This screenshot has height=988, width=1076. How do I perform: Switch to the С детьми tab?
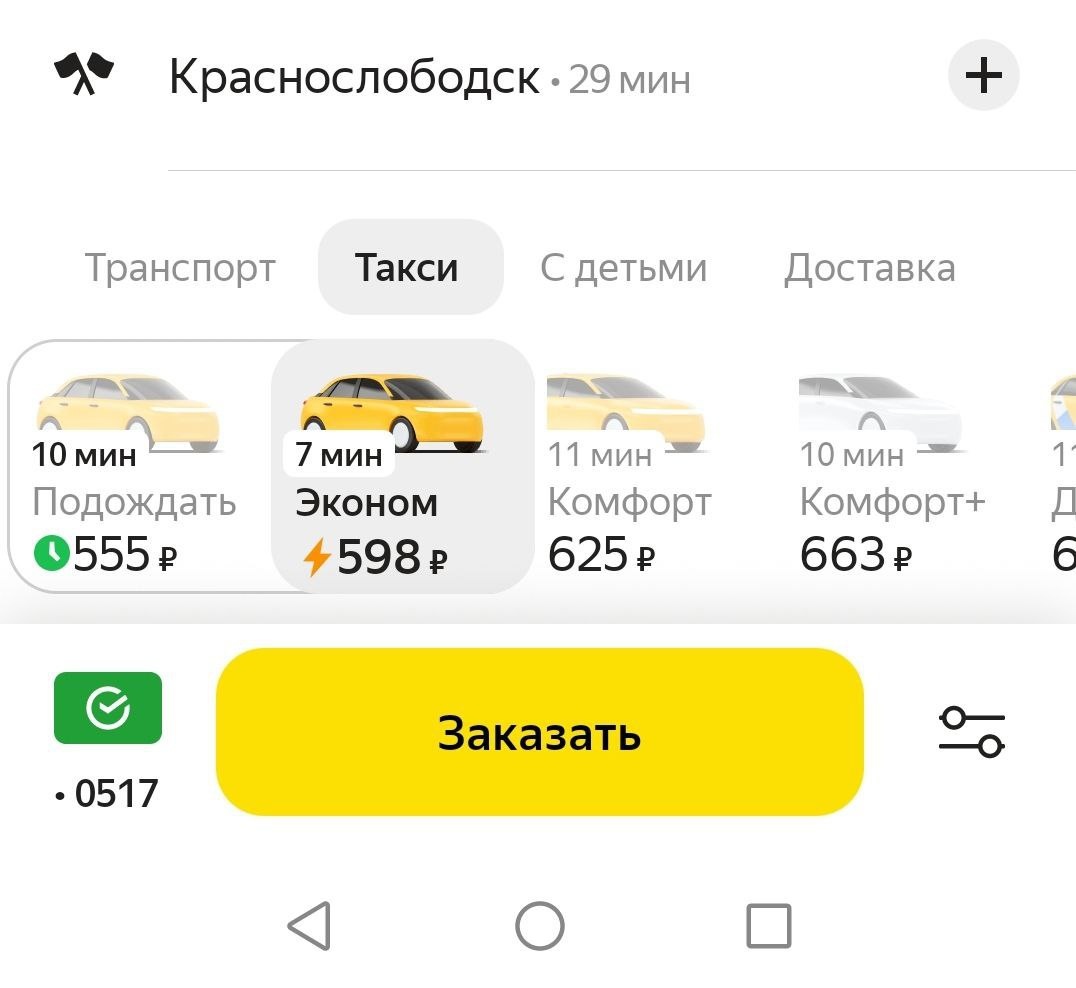[x=624, y=268]
